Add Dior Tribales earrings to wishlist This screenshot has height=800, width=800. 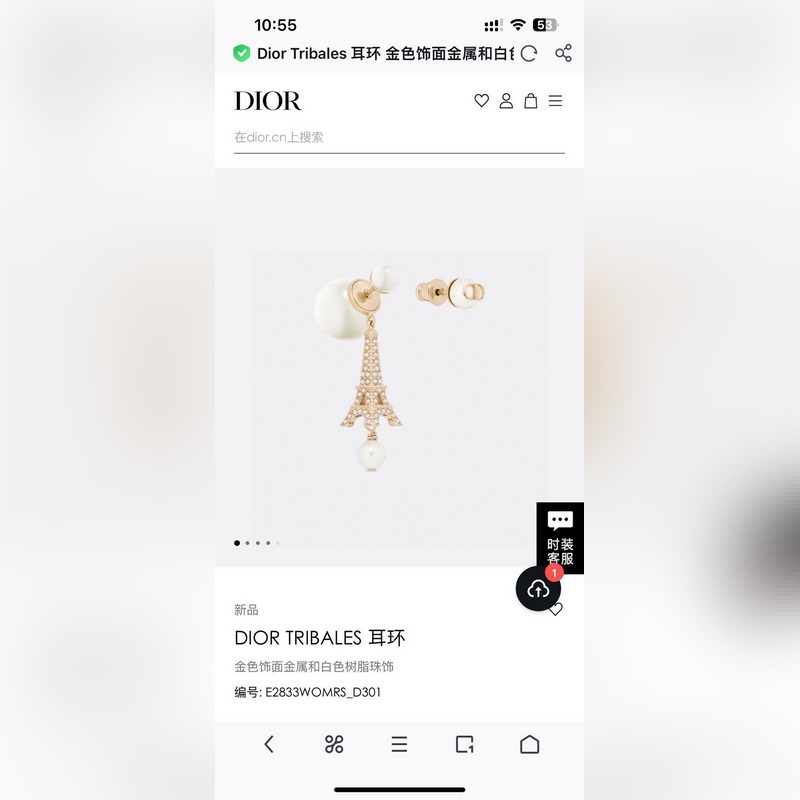click(556, 609)
